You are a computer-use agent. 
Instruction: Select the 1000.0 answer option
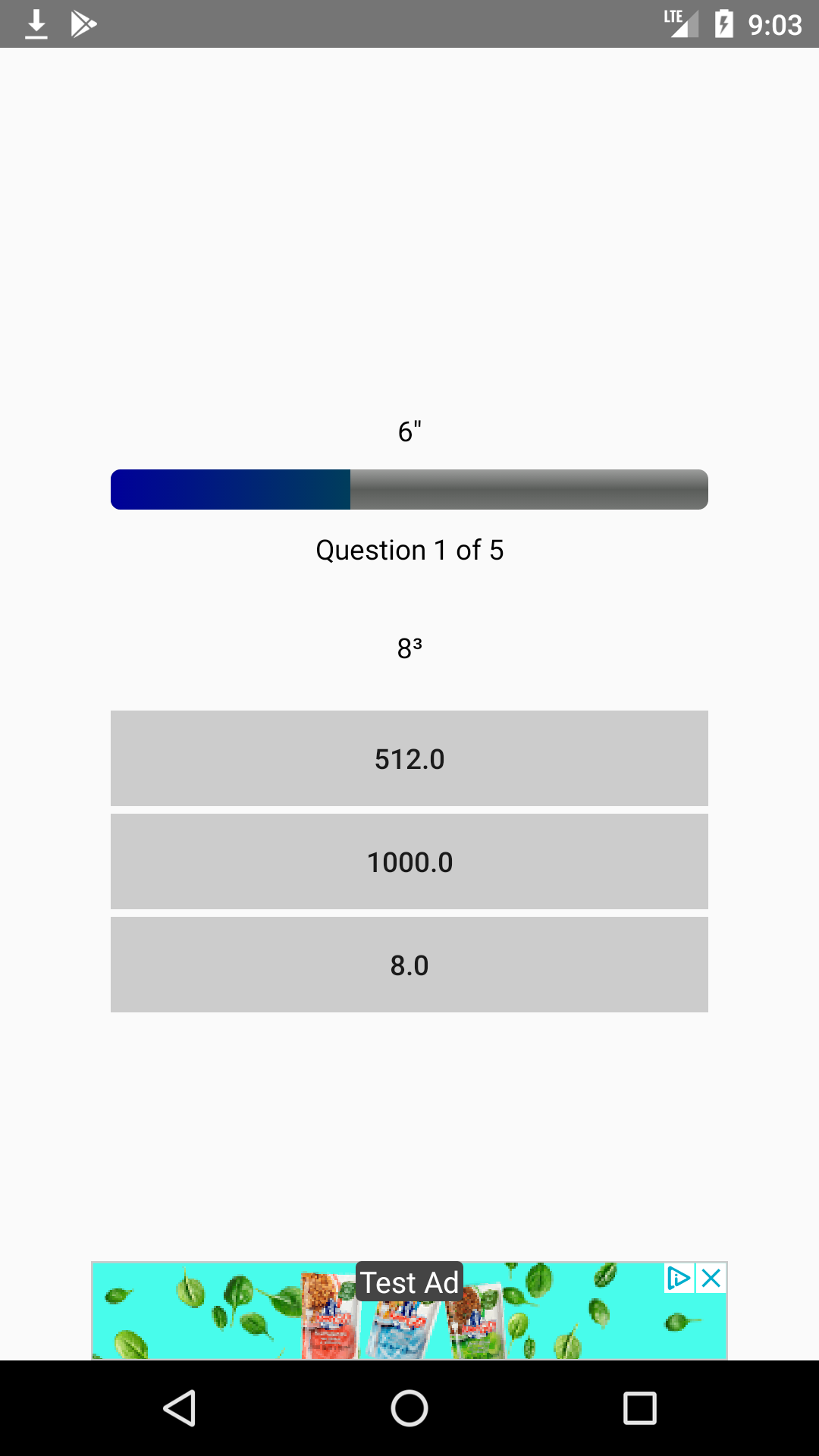click(409, 861)
